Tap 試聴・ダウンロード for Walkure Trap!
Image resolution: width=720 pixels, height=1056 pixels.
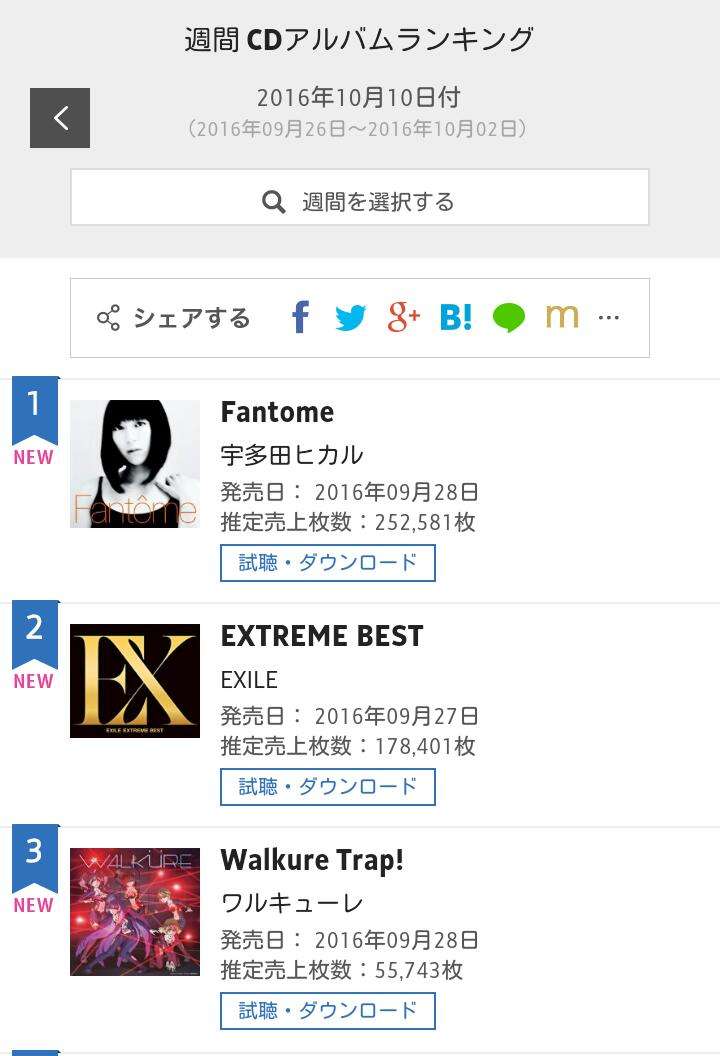pos(328,1011)
